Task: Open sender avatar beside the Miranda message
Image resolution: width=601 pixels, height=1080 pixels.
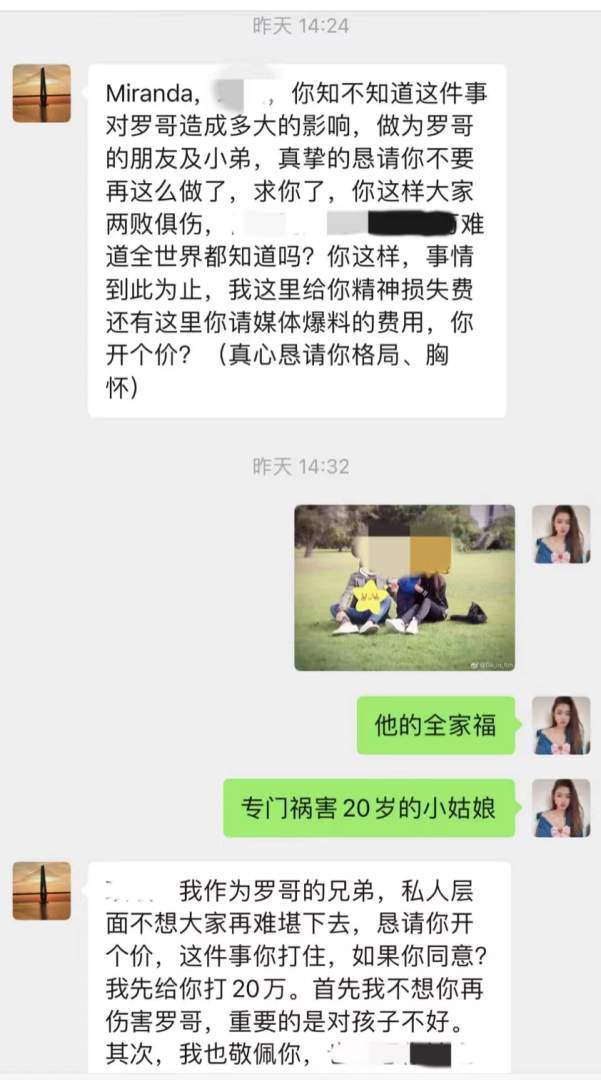Action: point(42,94)
